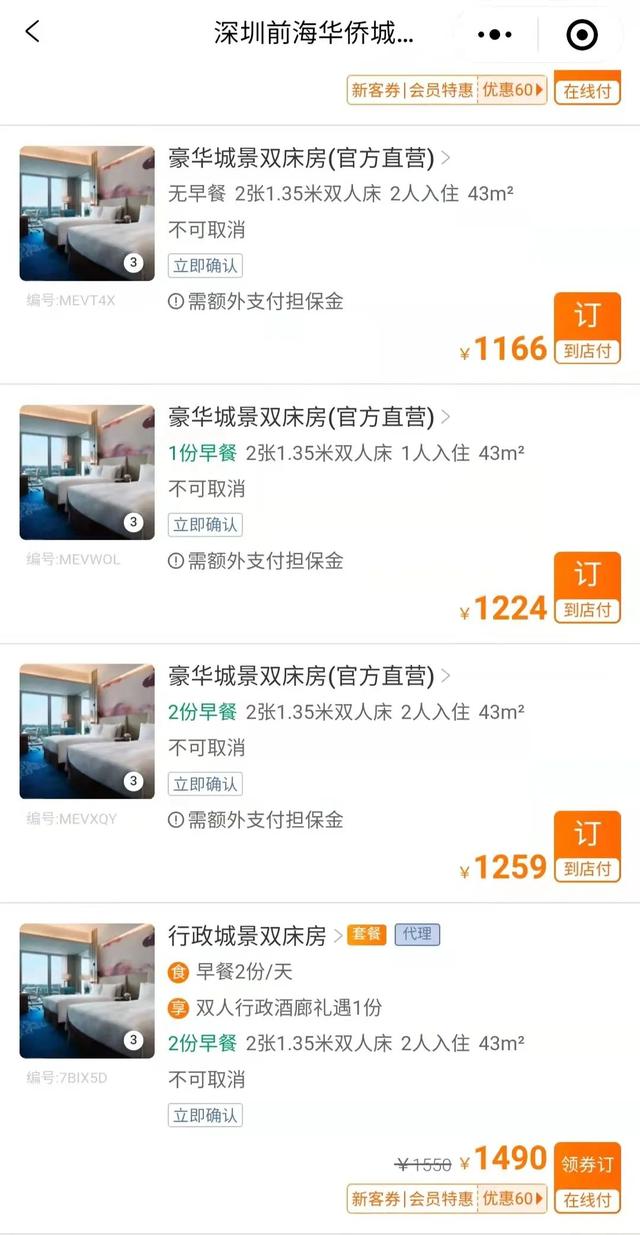Screen dimensions: 640x1235
Task: Open the mini program three-dot menu
Action: pyautogui.click(x=495, y=34)
